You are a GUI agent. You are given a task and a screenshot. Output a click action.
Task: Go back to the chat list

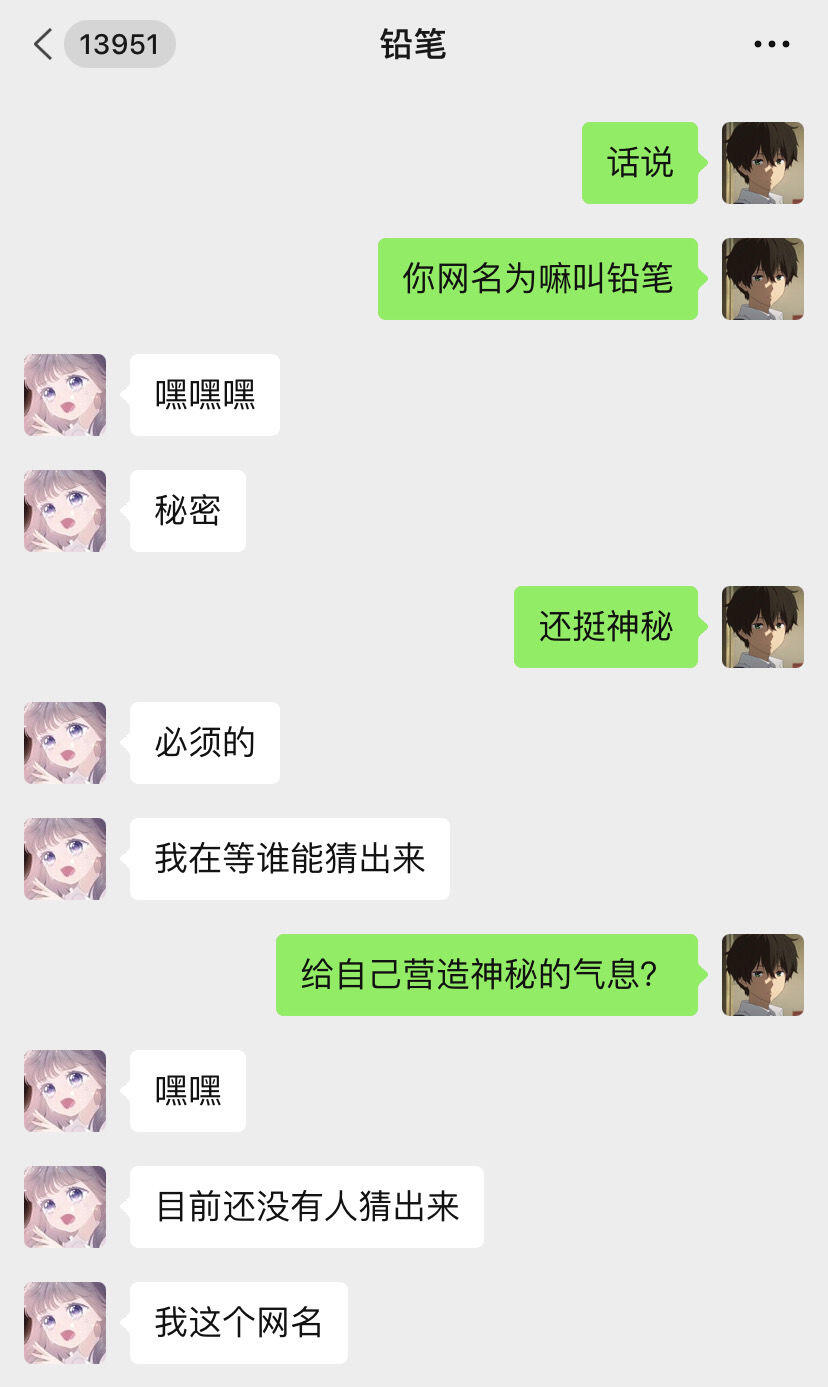(x=43, y=45)
